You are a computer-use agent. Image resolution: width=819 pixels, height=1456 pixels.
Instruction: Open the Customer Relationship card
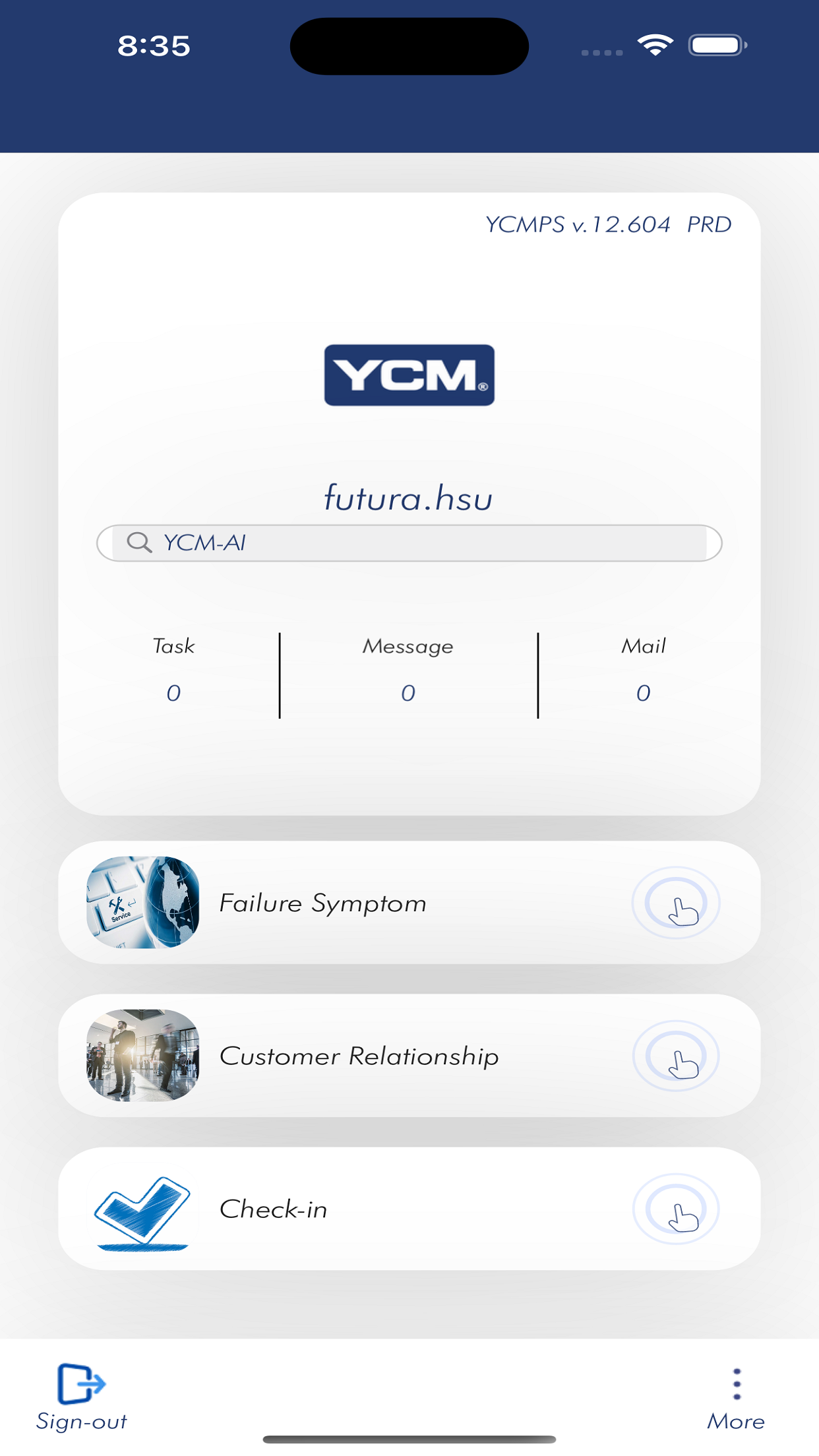coord(409,1055)
